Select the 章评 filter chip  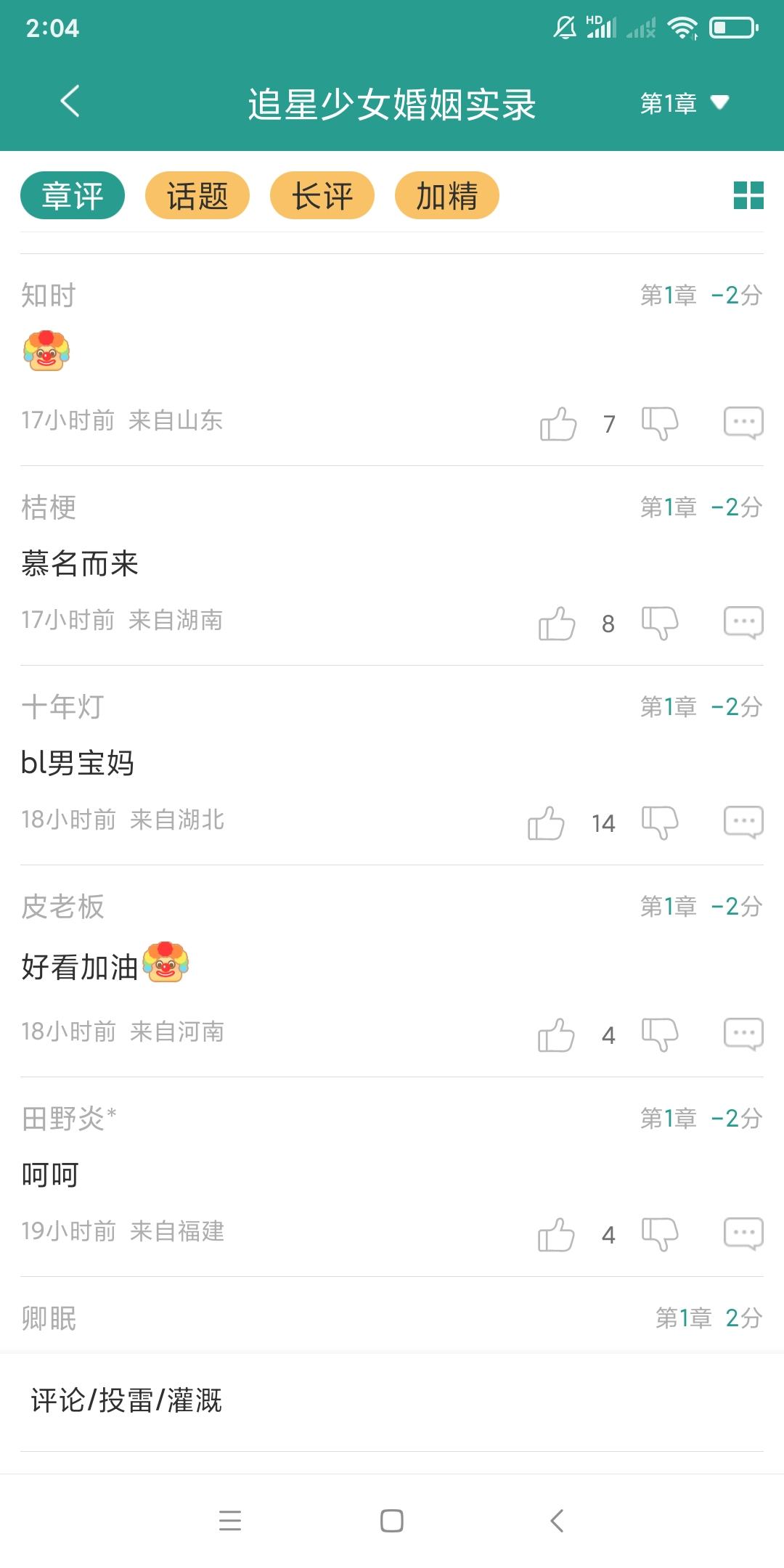coord(73,195)
